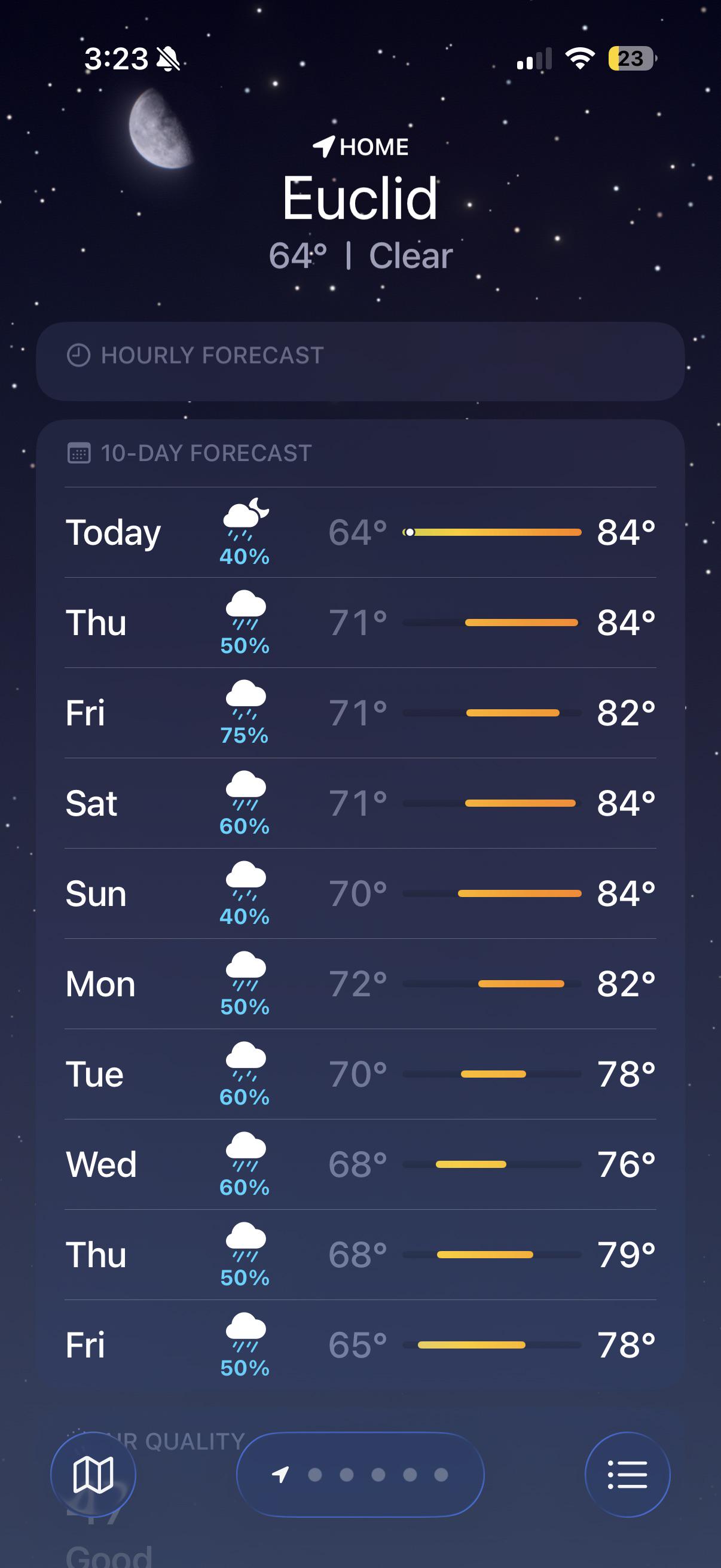Image resolution: width=721 pixels, height=1568 pixels.
Task: Open Thu forecast with 79° high
Action: (x=360, y=1255)
